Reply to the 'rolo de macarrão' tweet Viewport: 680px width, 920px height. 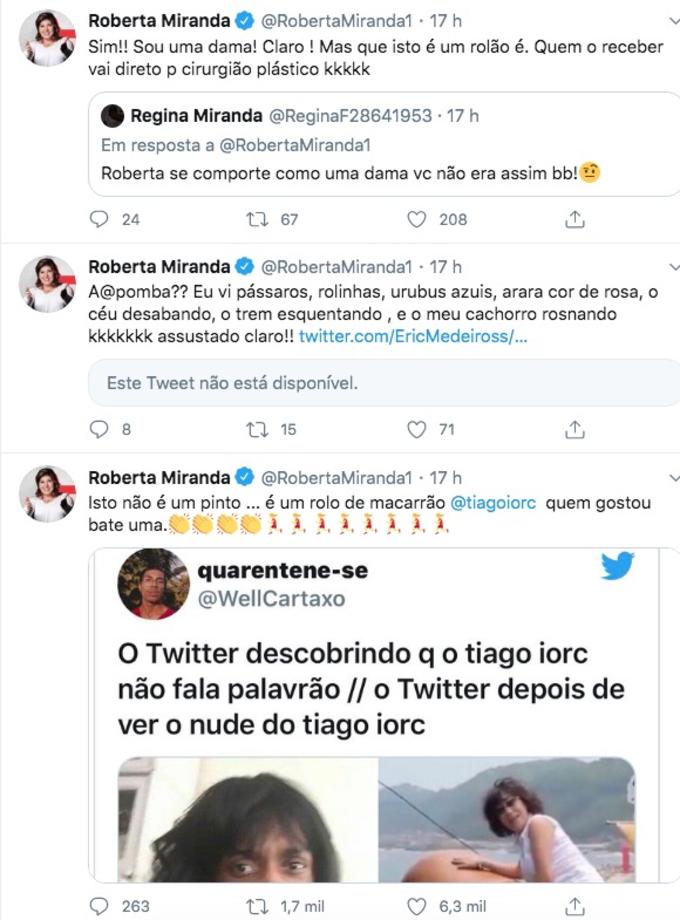(x=99, y=906)
